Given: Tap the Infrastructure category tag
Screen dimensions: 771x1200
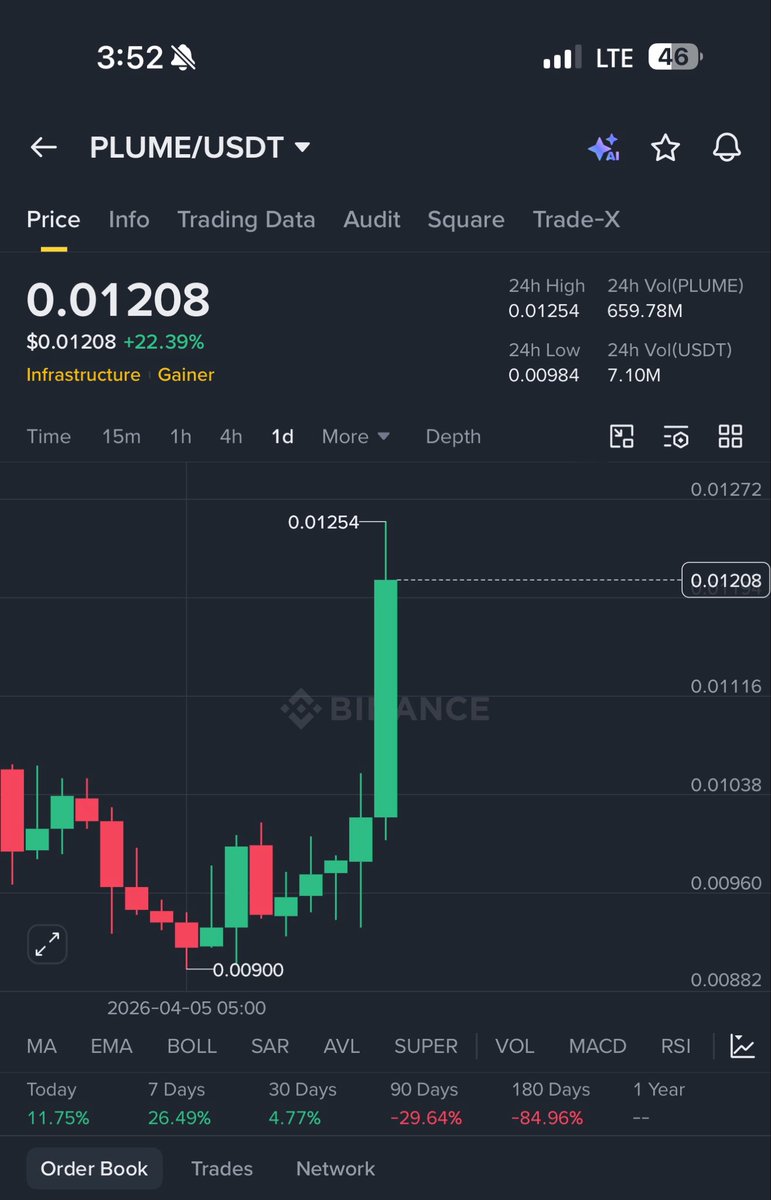Looking at the screenshot, I should (83, 375).
